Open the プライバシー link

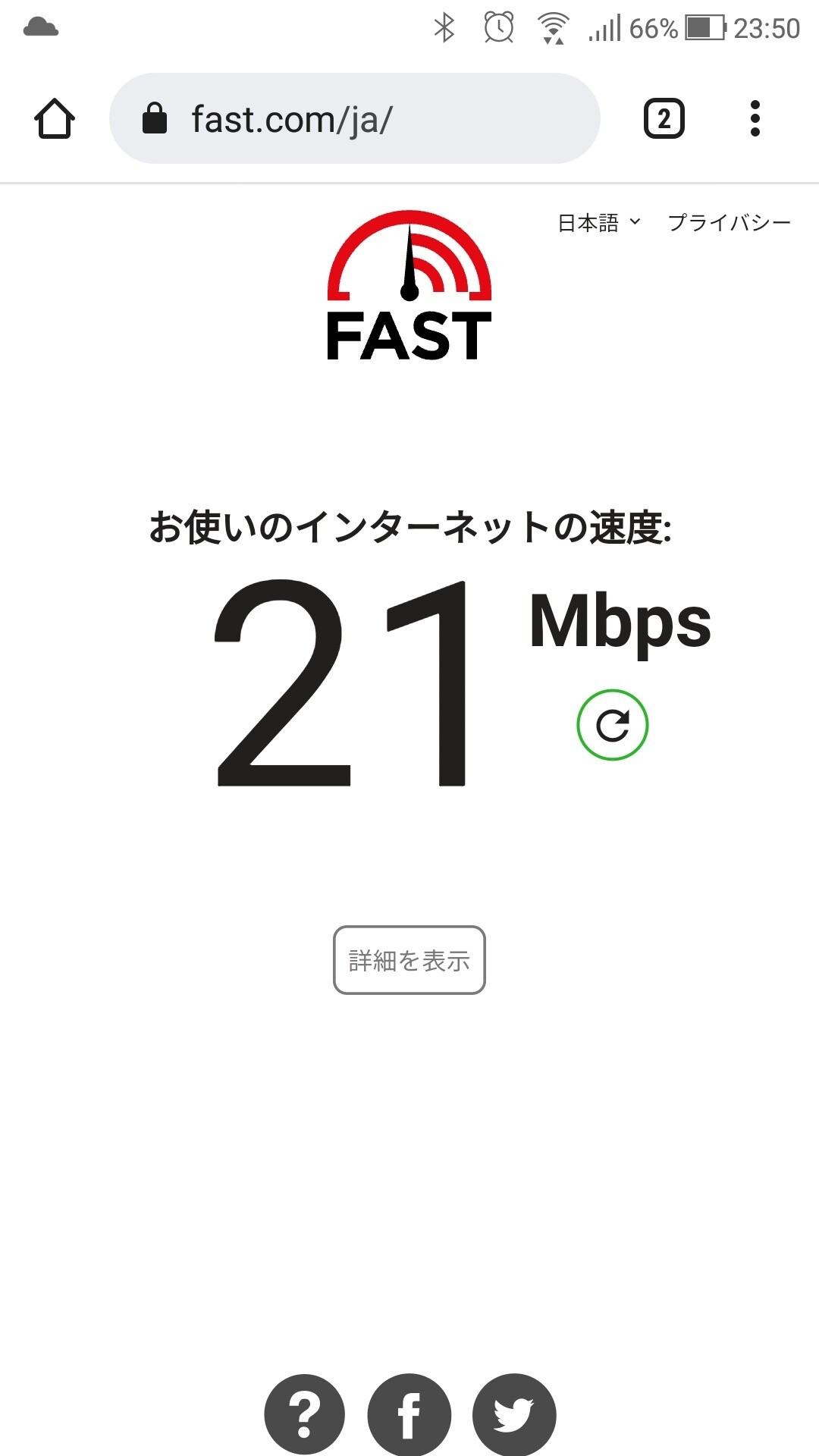tap(729, 223)
